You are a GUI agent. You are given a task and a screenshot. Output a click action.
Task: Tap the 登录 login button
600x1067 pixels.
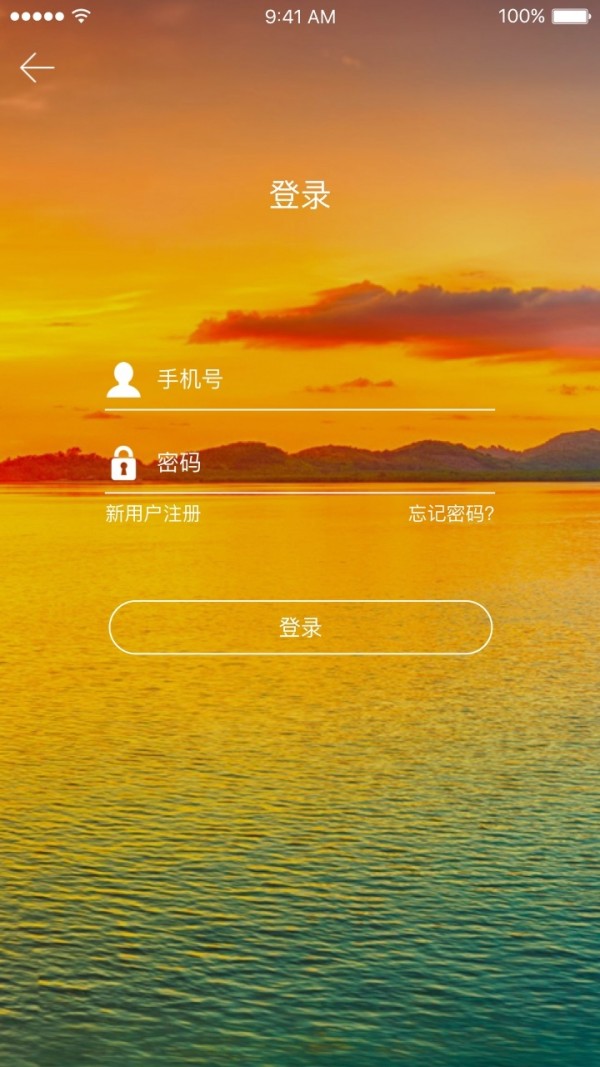[300, 628]
